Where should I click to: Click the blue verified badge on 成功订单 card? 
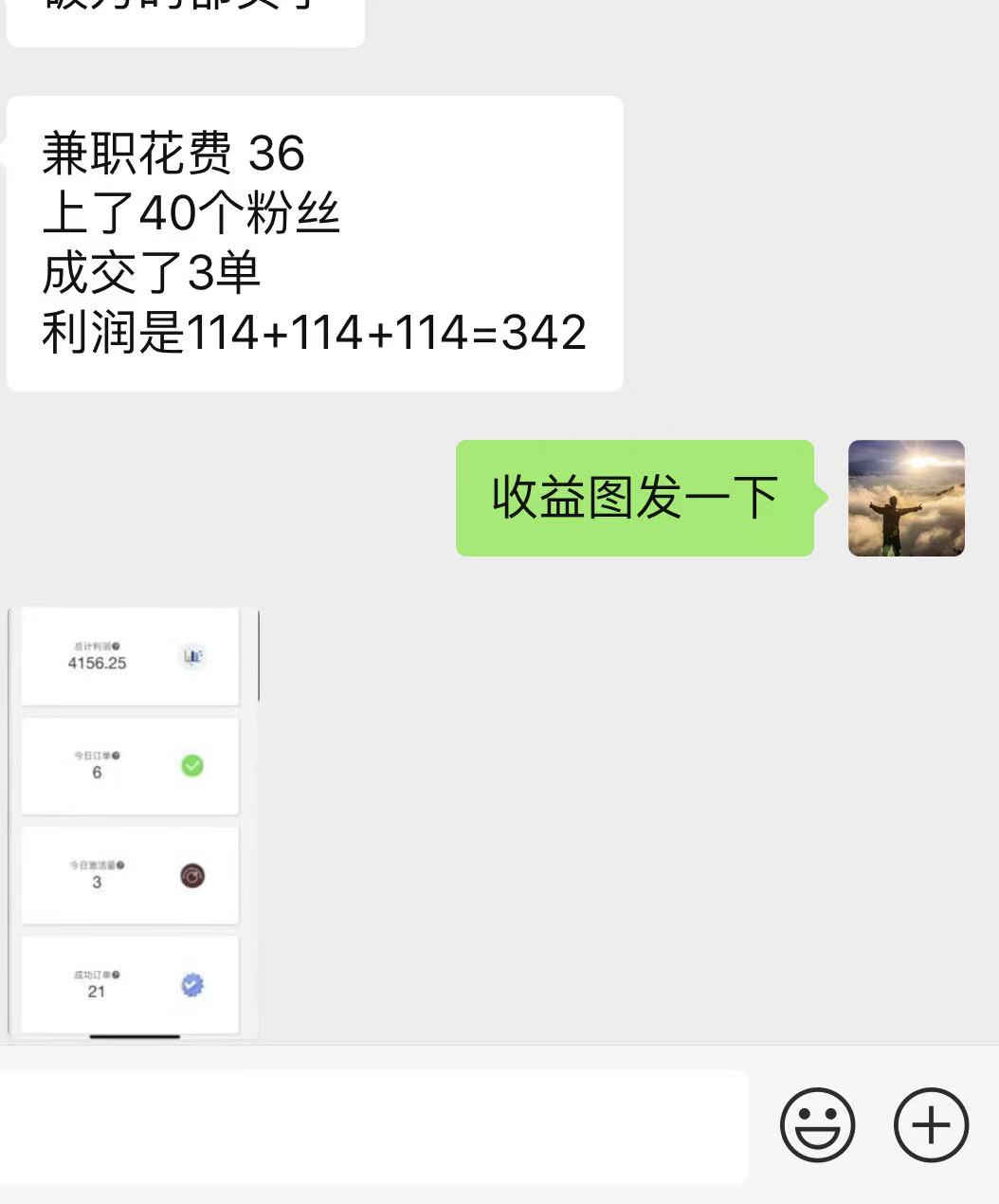(x=192, y=984)
